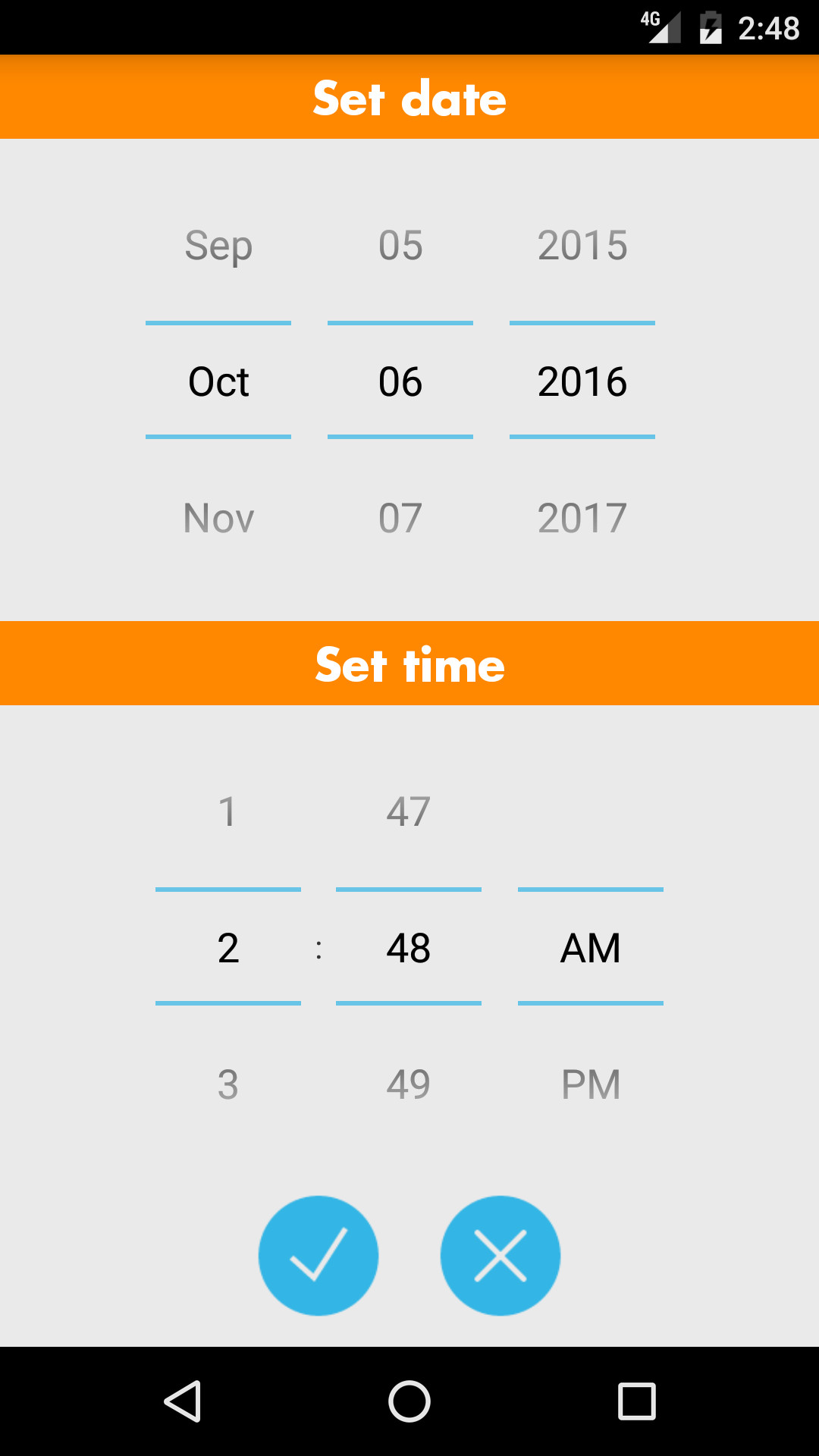
Task: Set the minutes to 49
Action: (409, 1084)
